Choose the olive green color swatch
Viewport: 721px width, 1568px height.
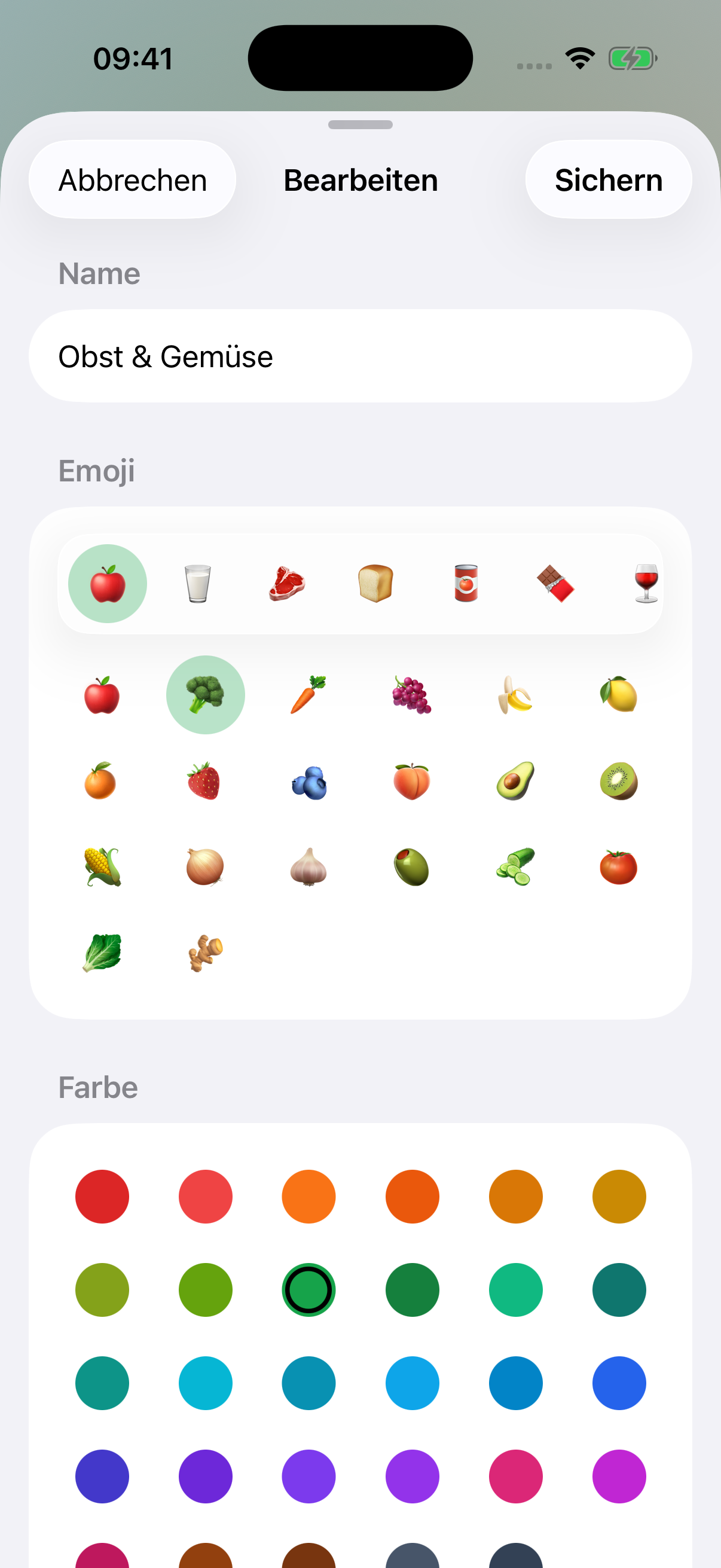click(x=102, y=1290)
